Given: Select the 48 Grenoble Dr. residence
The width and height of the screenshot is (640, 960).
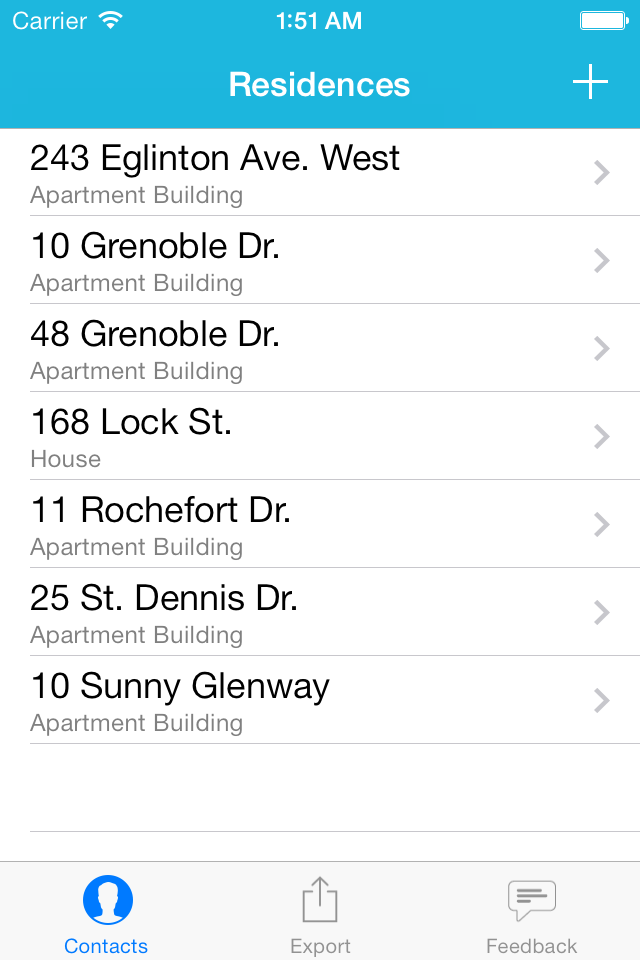Looking at the screenshot, I should 320,349.
